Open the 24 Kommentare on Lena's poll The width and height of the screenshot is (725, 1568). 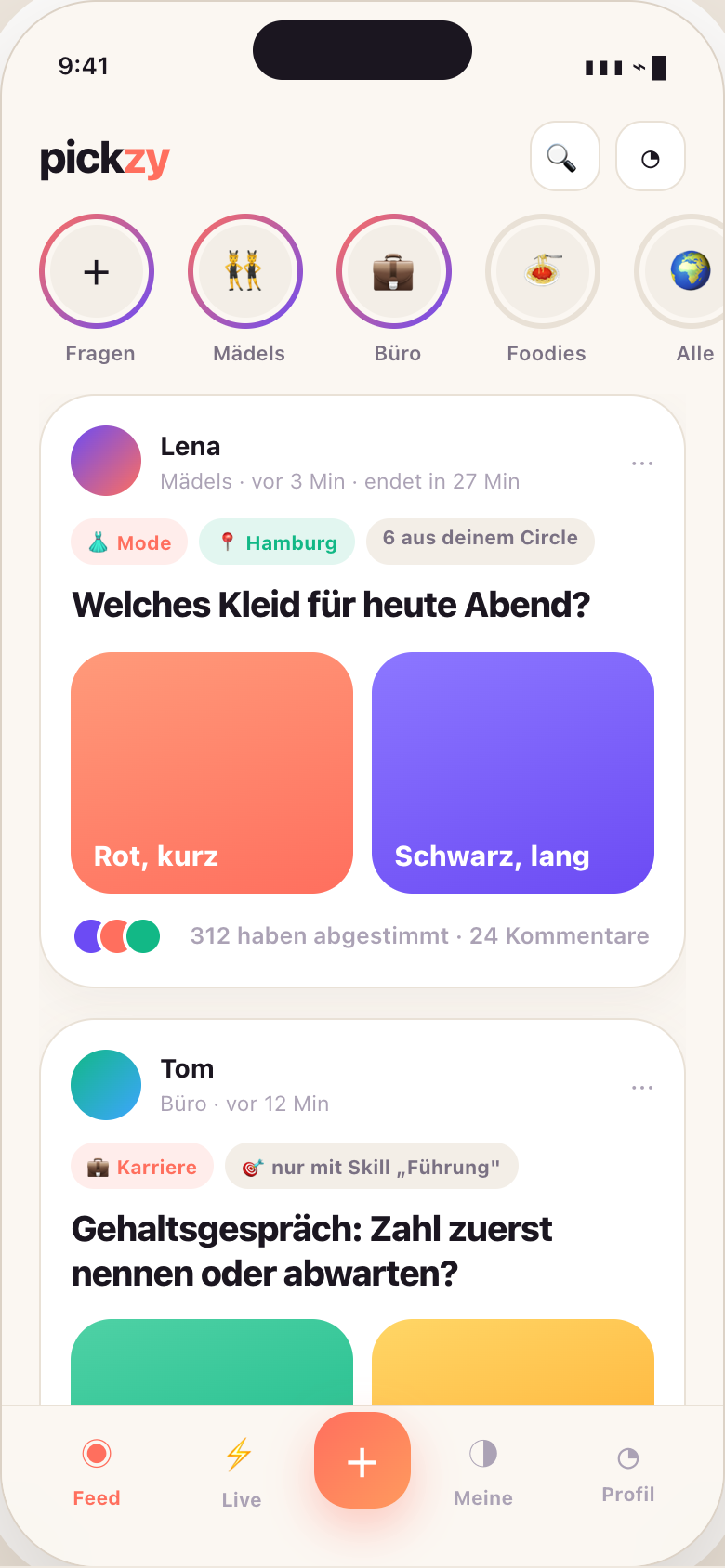click(560, 935)
